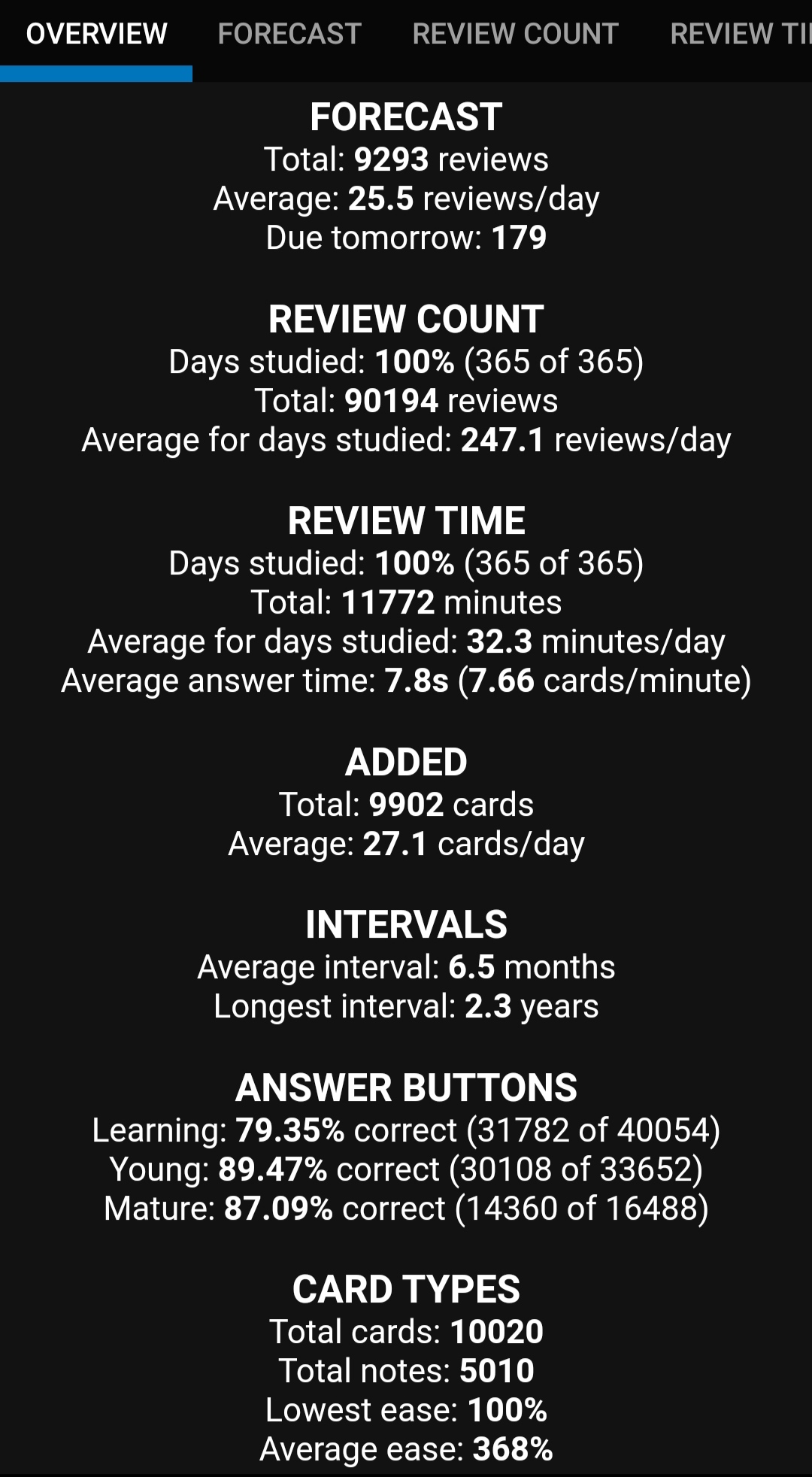Viewport: 812px width, 1477px height.
Task: Click the Total 90194 reviews statistic
Action: coord(406,401)
